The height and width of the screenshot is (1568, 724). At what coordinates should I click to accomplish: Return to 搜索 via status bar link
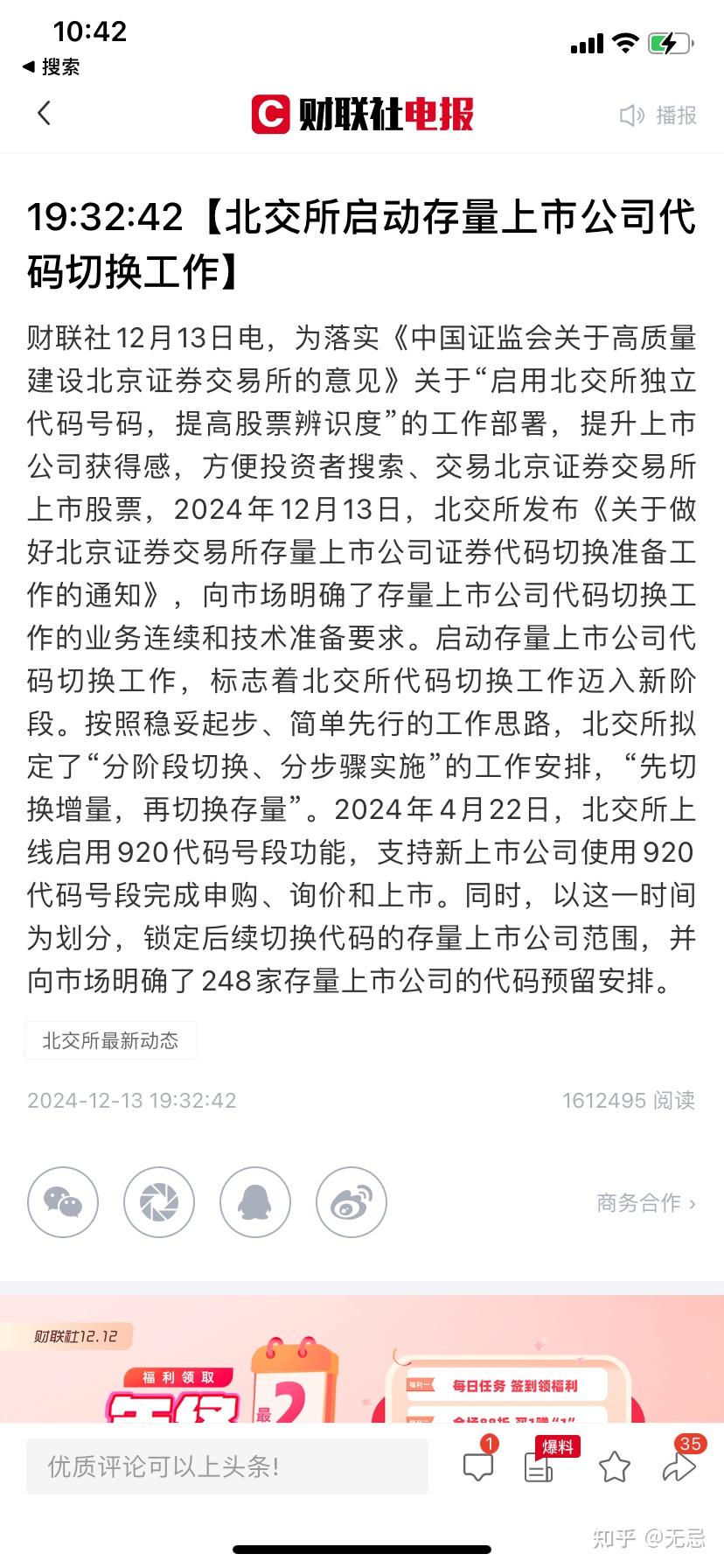52,66
